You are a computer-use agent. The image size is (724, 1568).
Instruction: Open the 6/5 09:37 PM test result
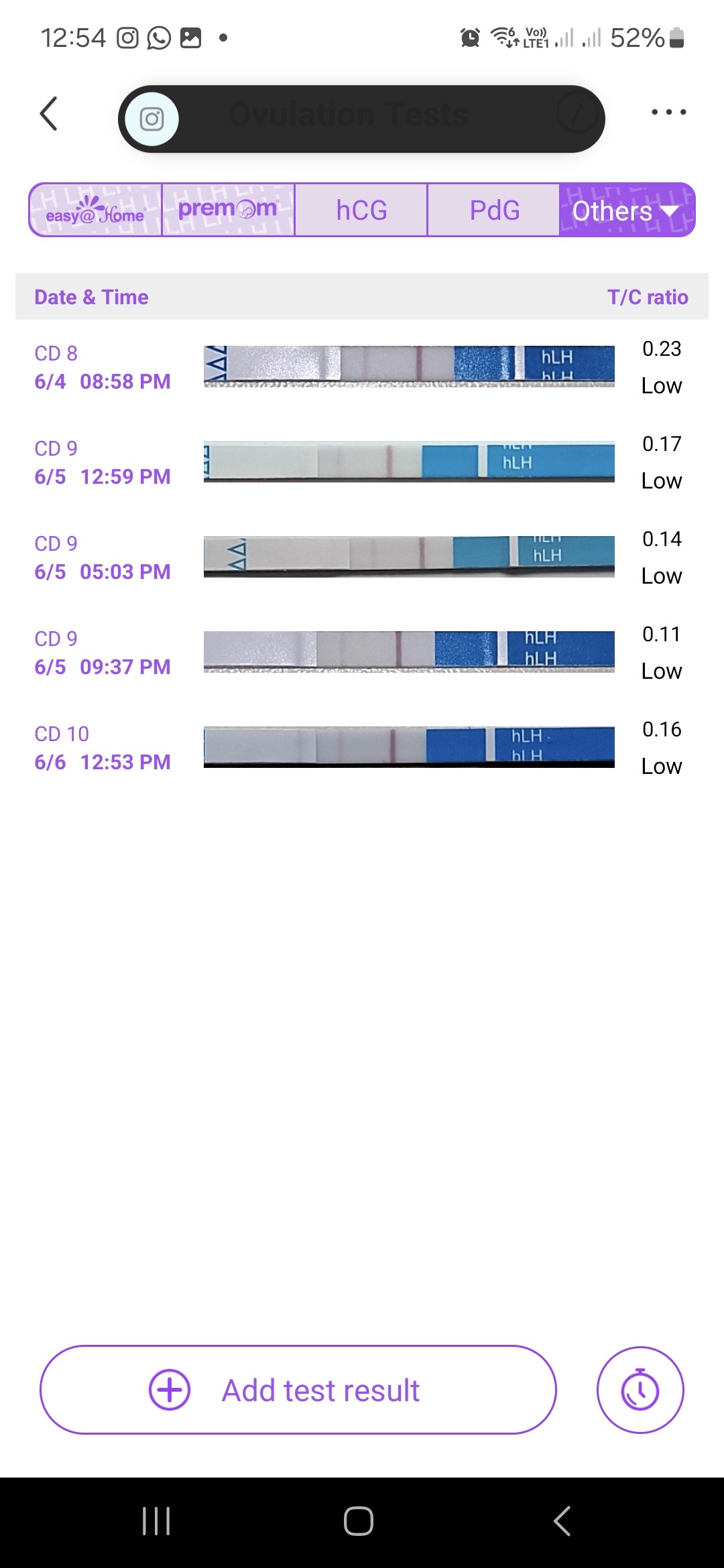coord(362,653)
